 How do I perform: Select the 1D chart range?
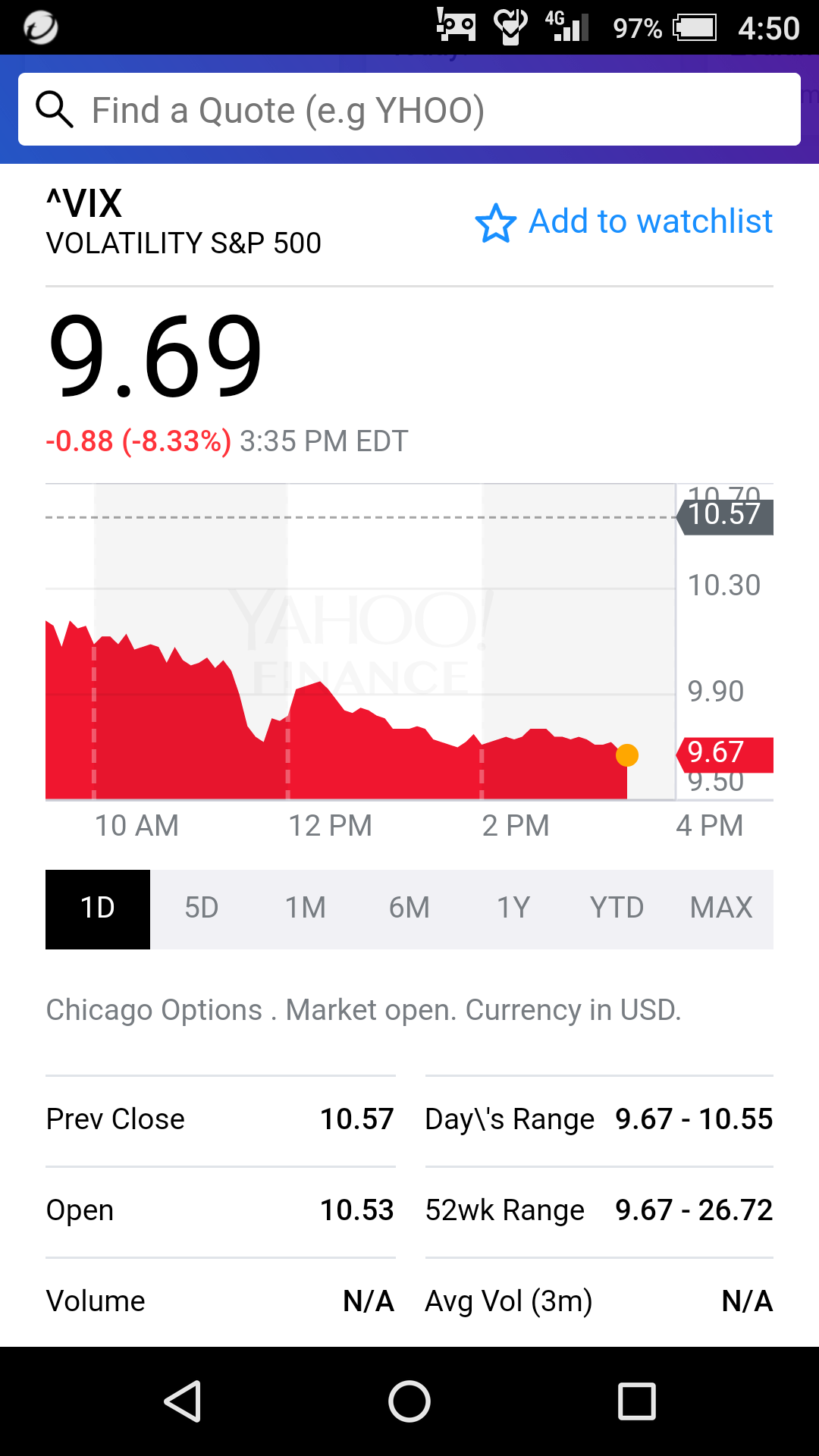[x=98, y=908]
